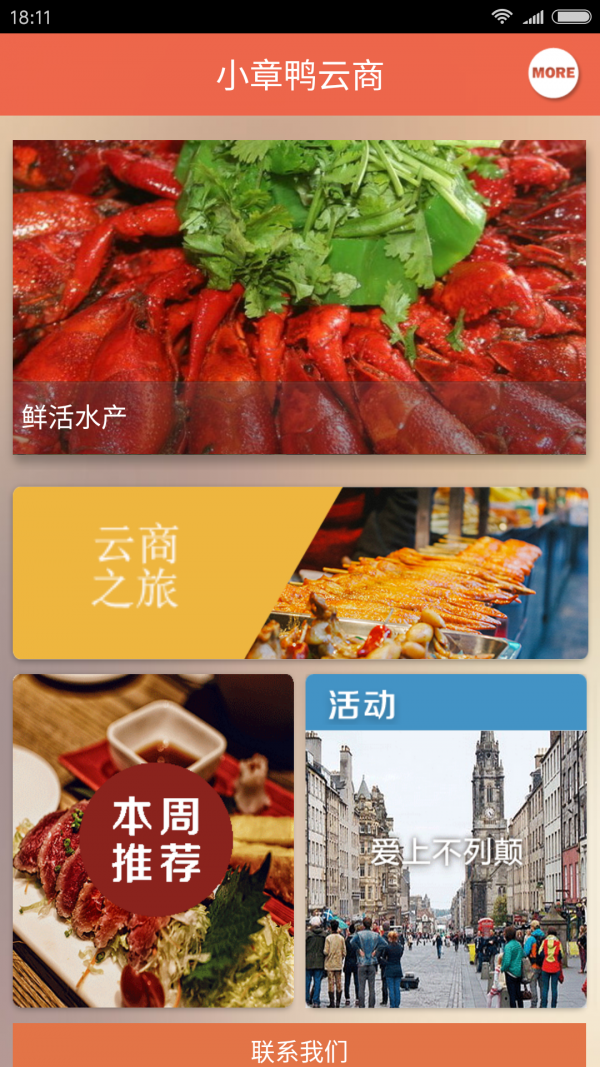Open the 活动 爱上不列颠 tile

click(x=446, y=840)
